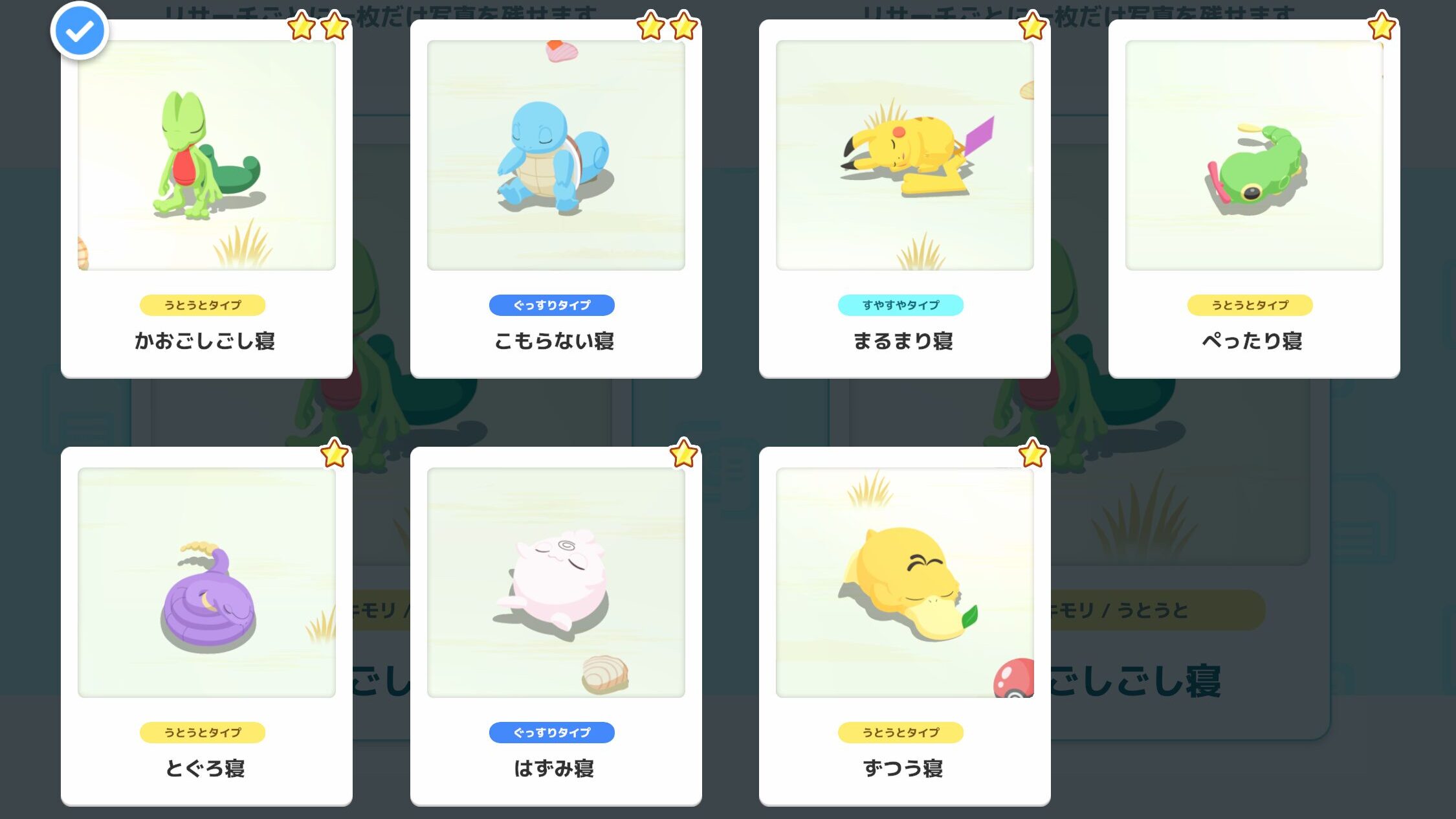Screen dimensions: 1456x819
Task: Pick the まるまり寝 Pikachu photo
Action: pyautogui.click(x=905, y=155)
